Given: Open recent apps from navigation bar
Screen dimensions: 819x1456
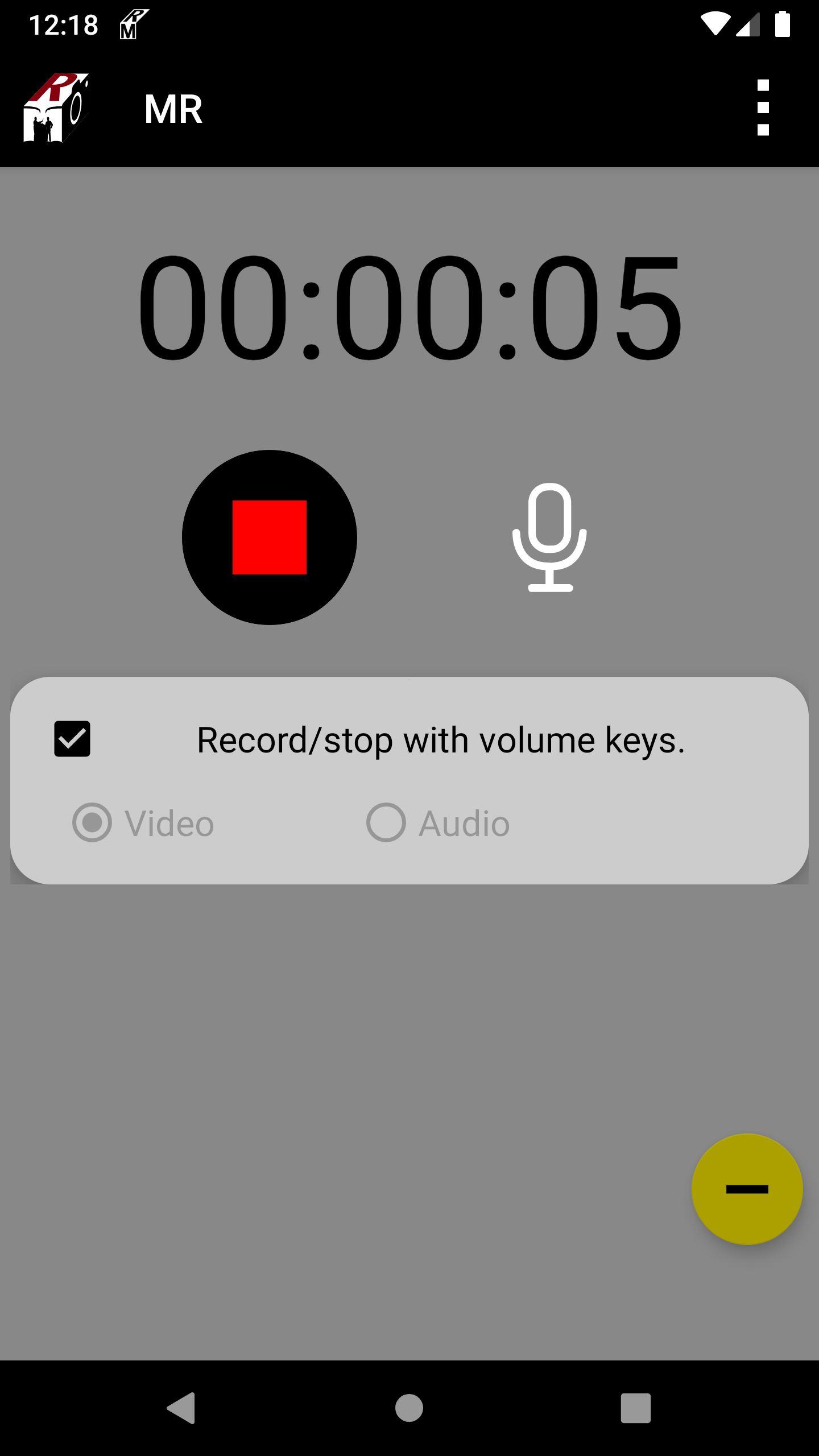Looking at the screenshot, I should click(x=635, y=1408).
